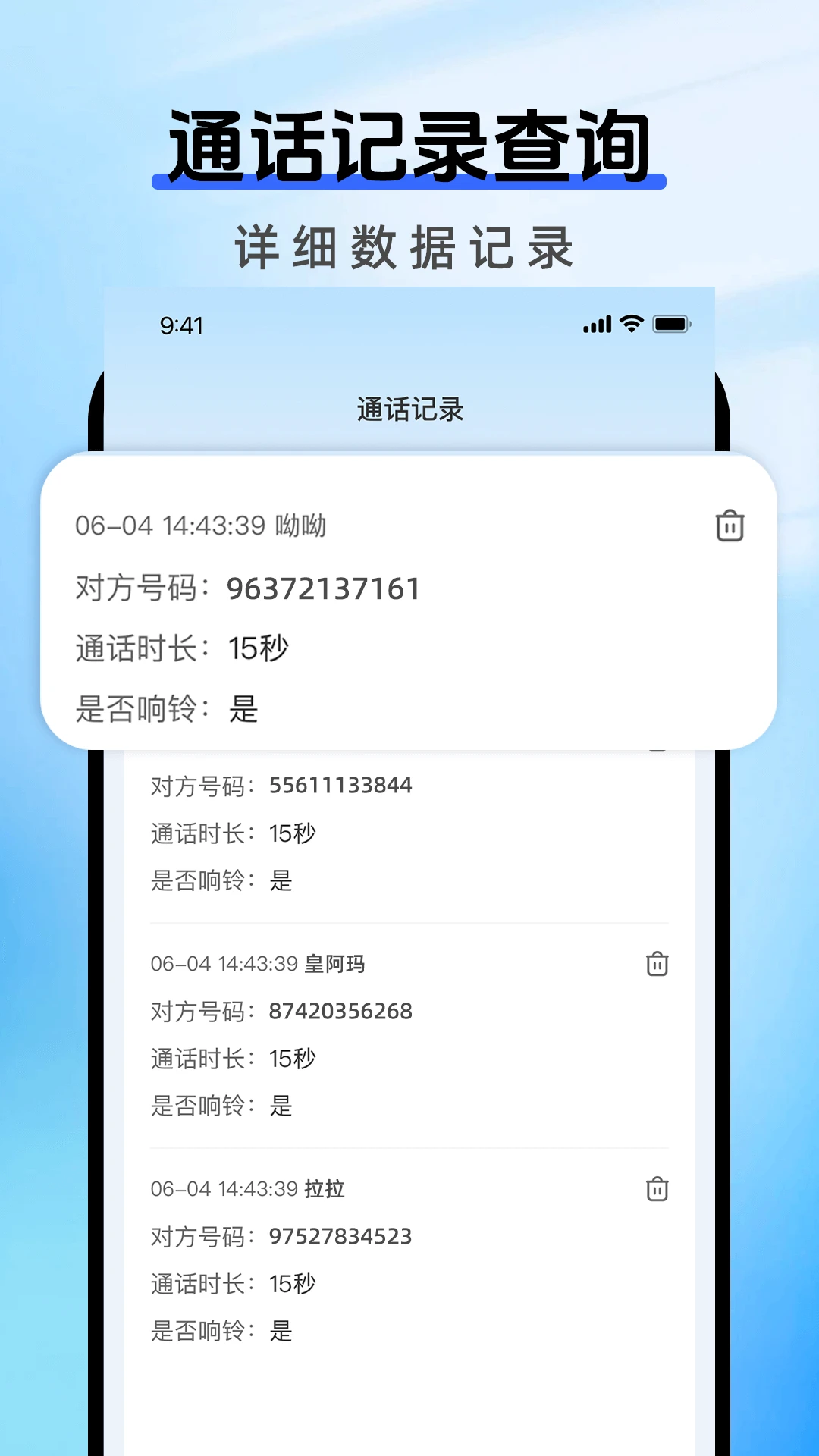Screen dimensions: 819x1456
Task: Tap the Wi-Fi icon in status bar
Action: (x=631, y=324)
